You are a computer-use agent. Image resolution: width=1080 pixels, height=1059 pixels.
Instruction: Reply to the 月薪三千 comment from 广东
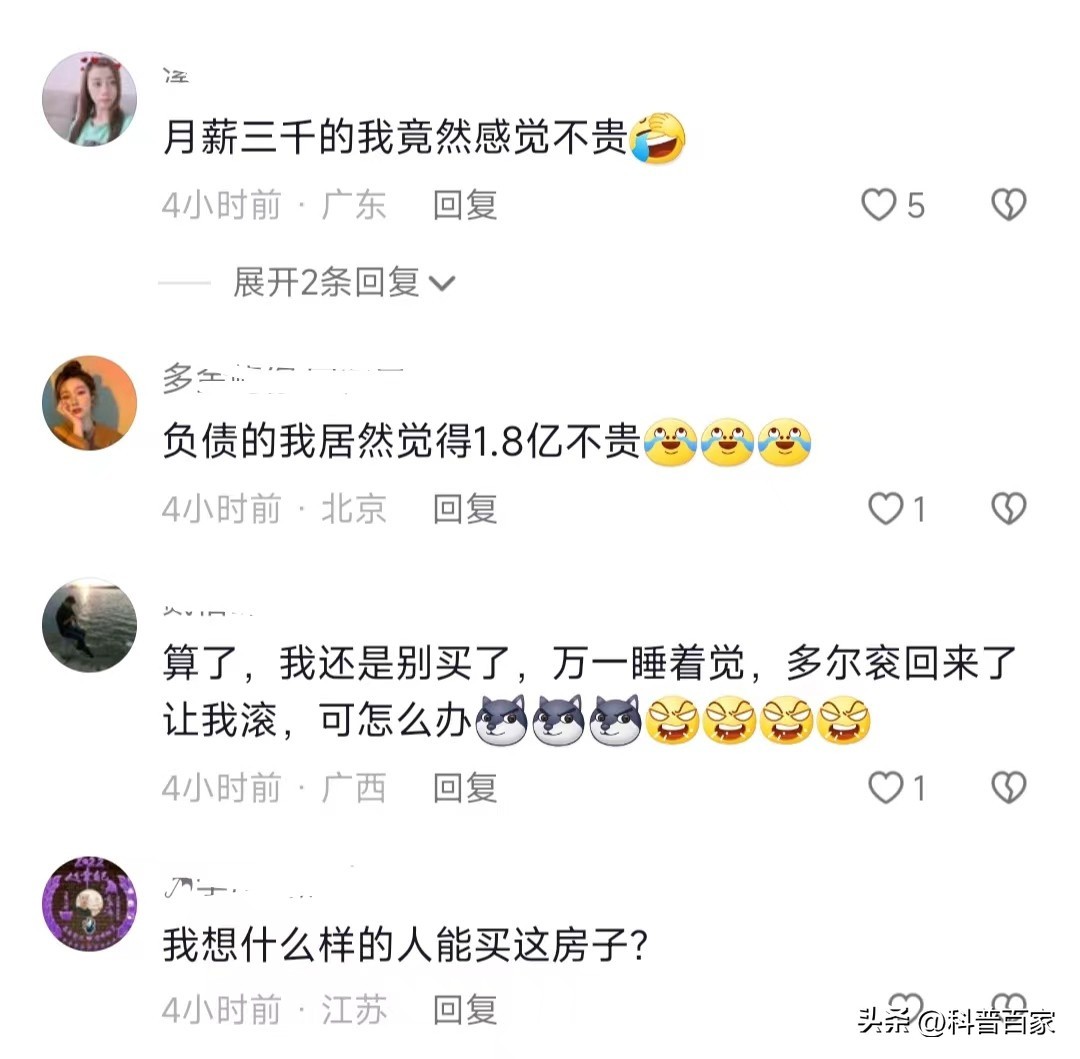click(465, 206)
